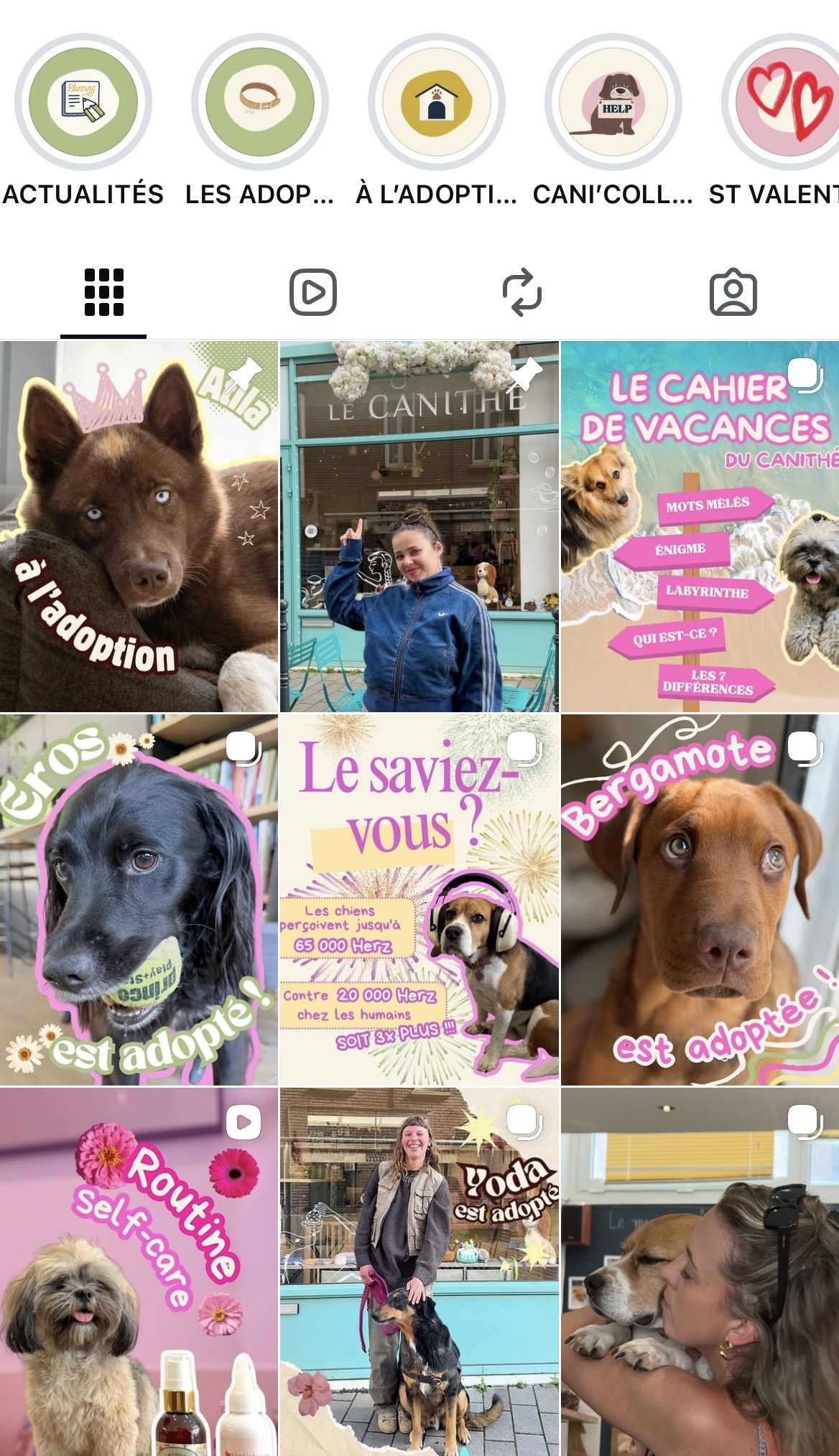This screenshot has width=839, height=1456.
Task: Open pinned post of Le Canithé storefront
Action: tap(419, 526)
